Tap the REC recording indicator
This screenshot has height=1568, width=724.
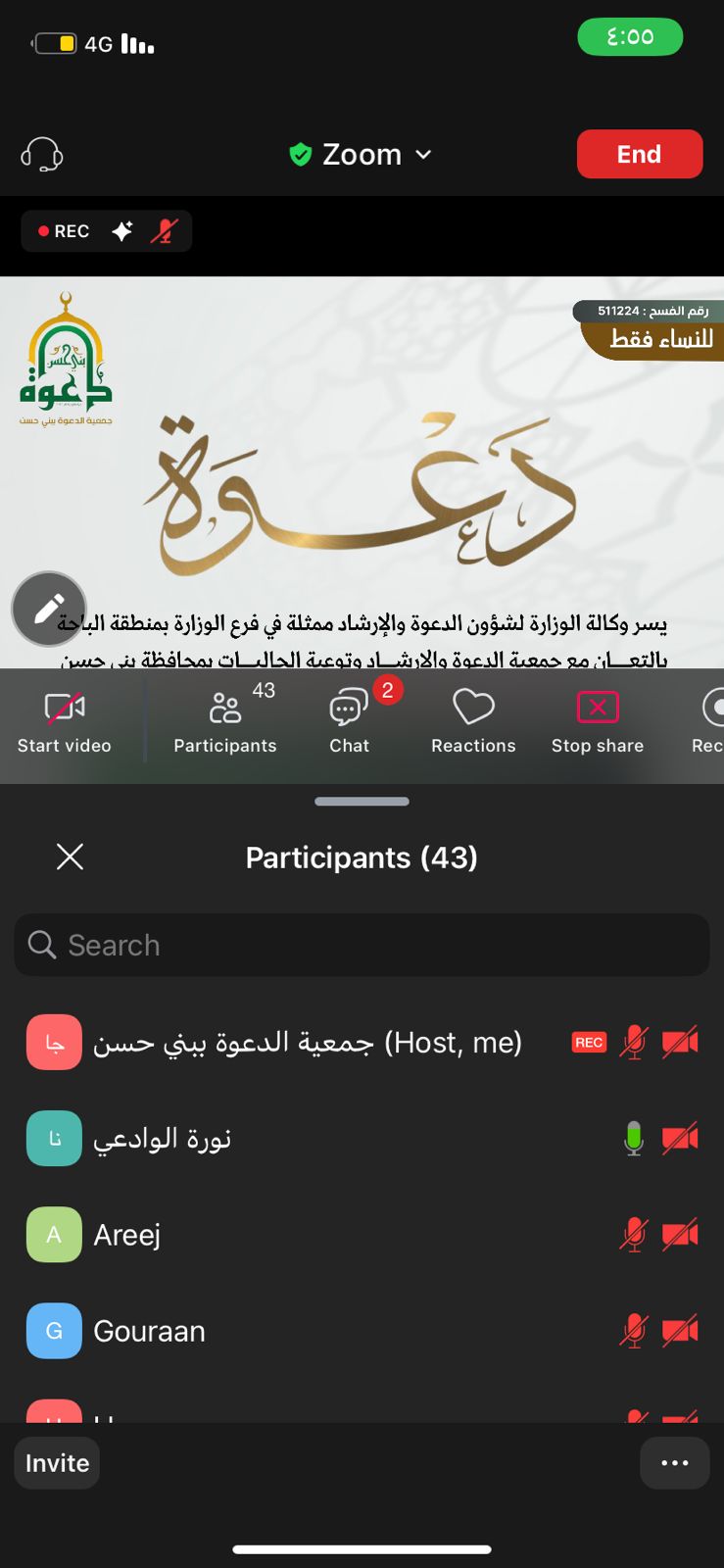[x=65, y=231]
